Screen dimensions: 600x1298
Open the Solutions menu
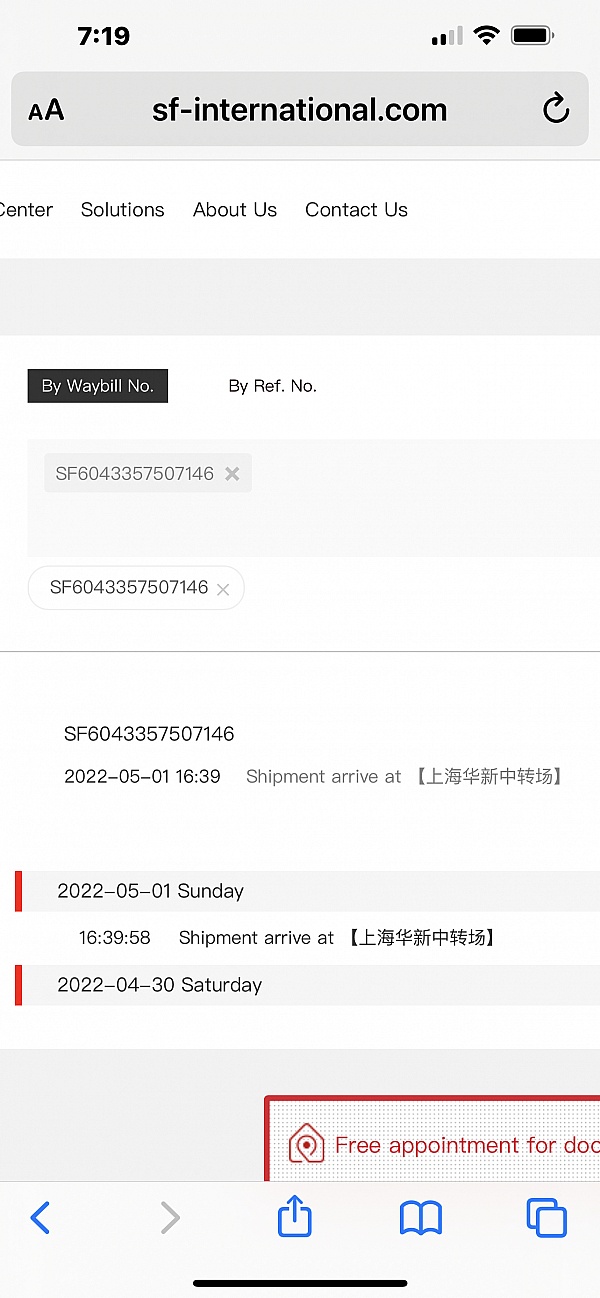tap(122, 210)
